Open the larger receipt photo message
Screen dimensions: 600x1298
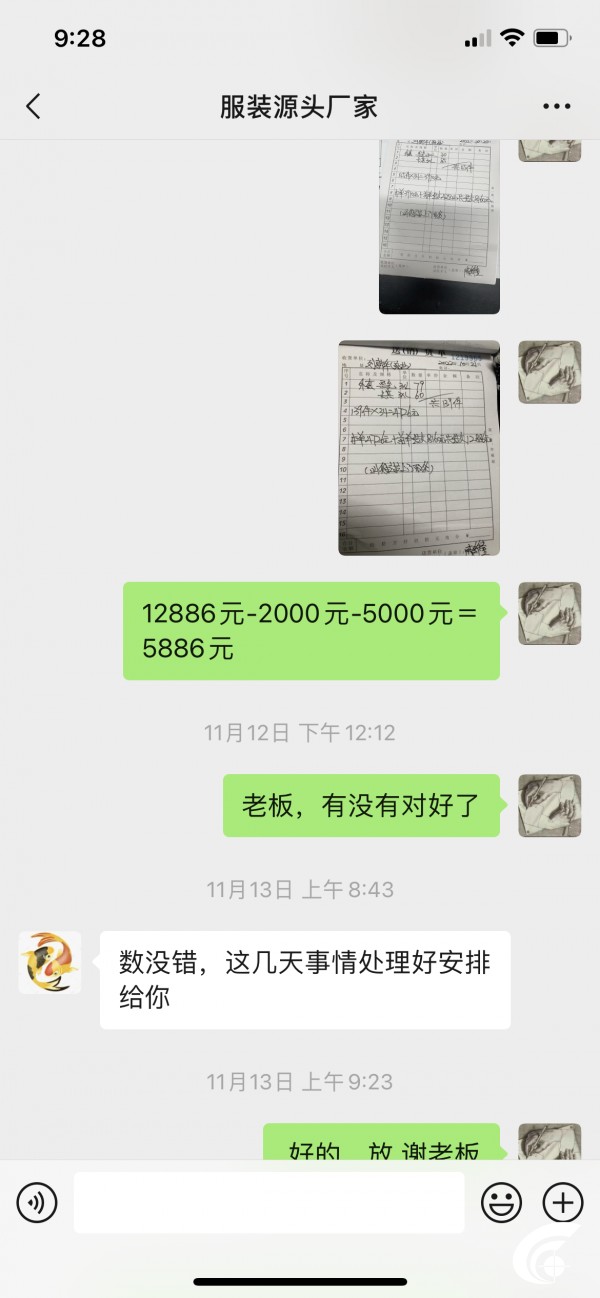point(419,447)
